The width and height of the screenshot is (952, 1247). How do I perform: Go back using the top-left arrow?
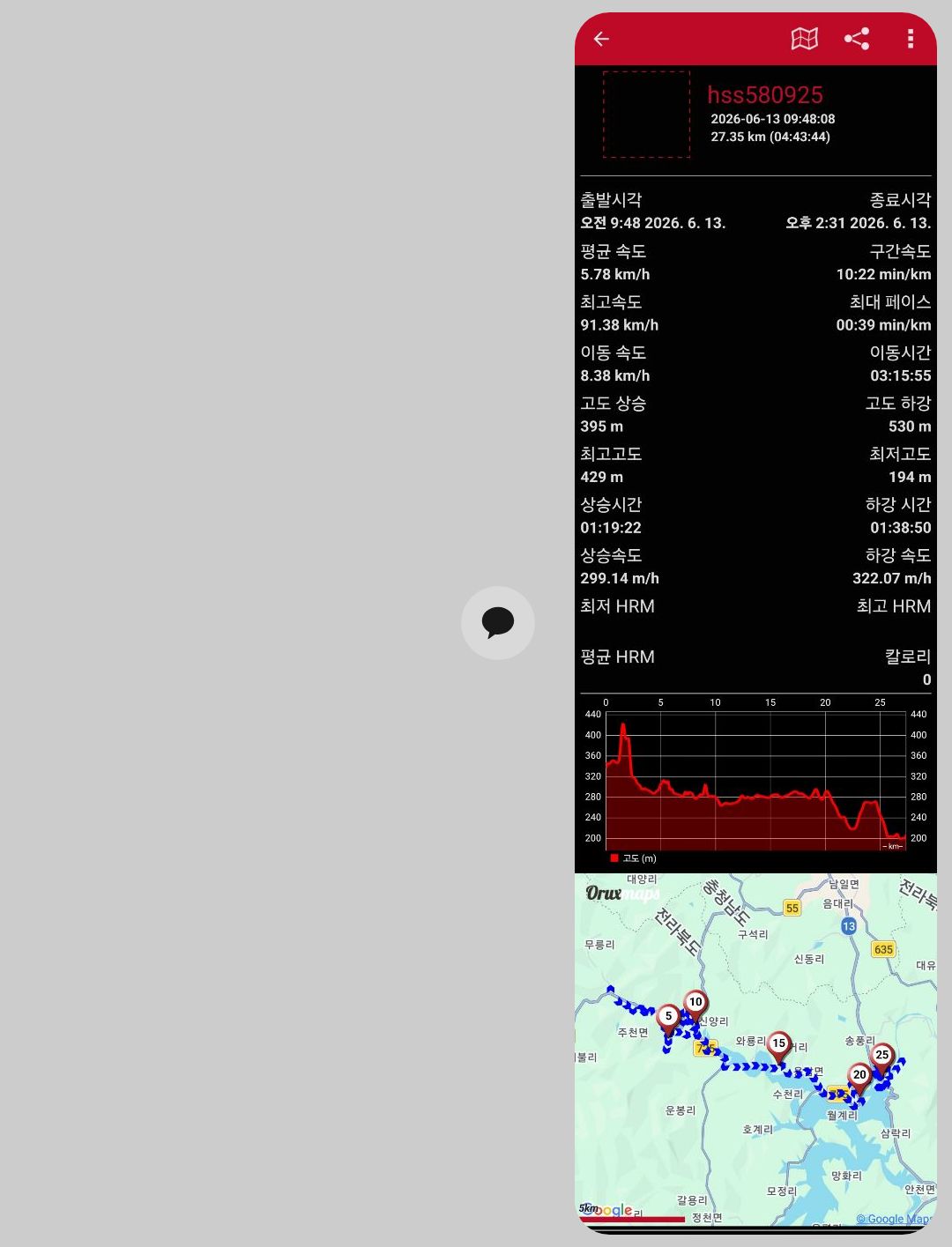601,39
